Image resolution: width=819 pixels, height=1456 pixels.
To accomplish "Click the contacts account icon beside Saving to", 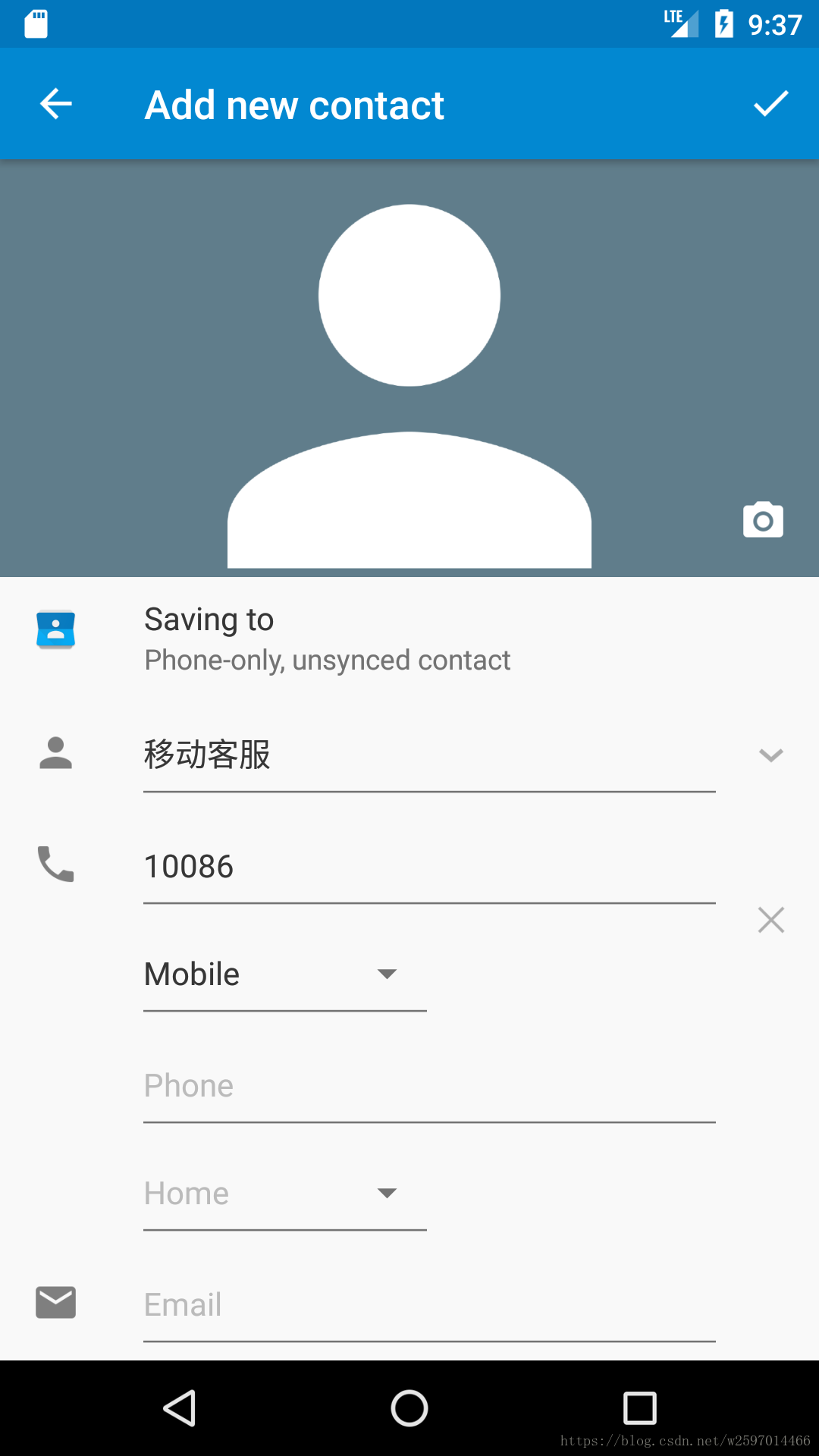I will pyautogui.click(x=55, y=629).
